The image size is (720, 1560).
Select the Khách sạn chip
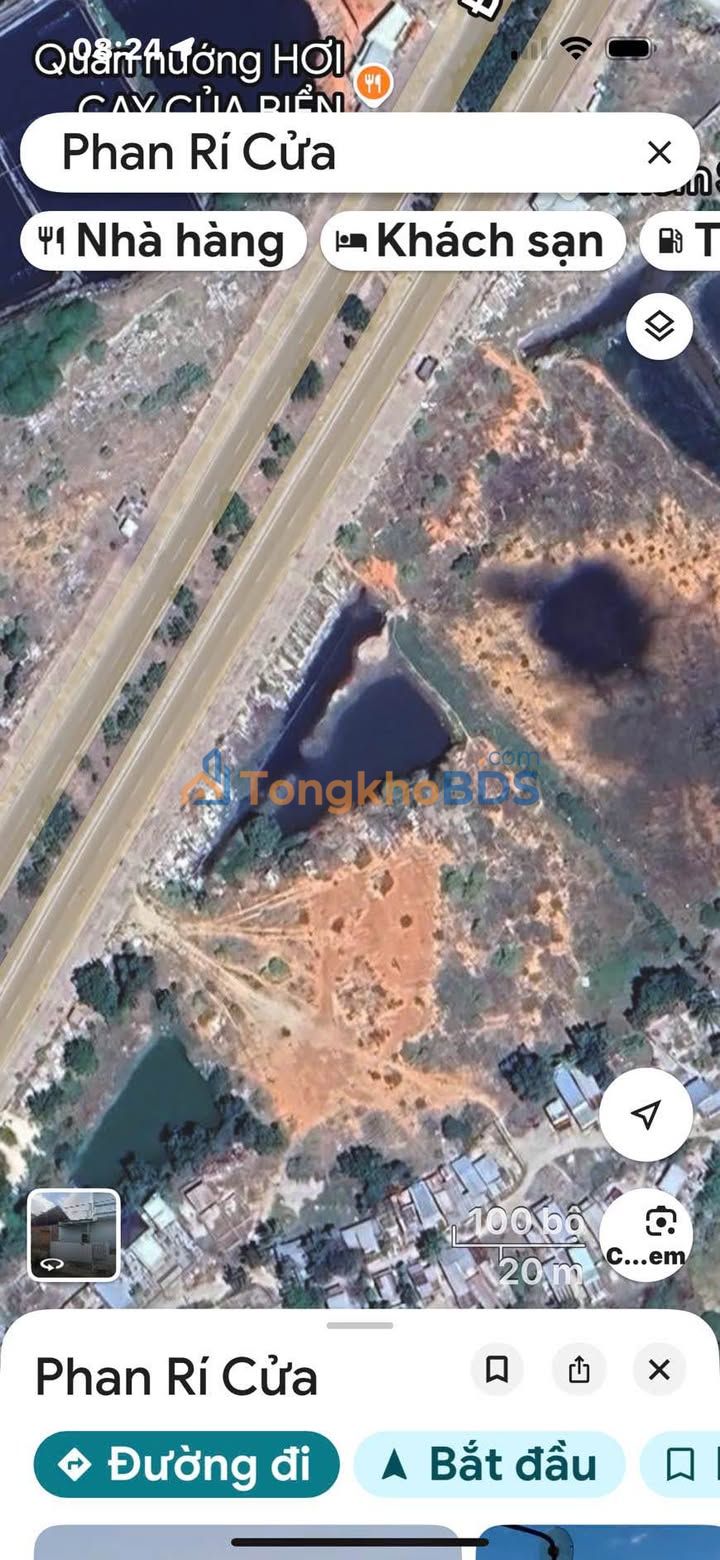pyautogui.click(x=473, y=241)
